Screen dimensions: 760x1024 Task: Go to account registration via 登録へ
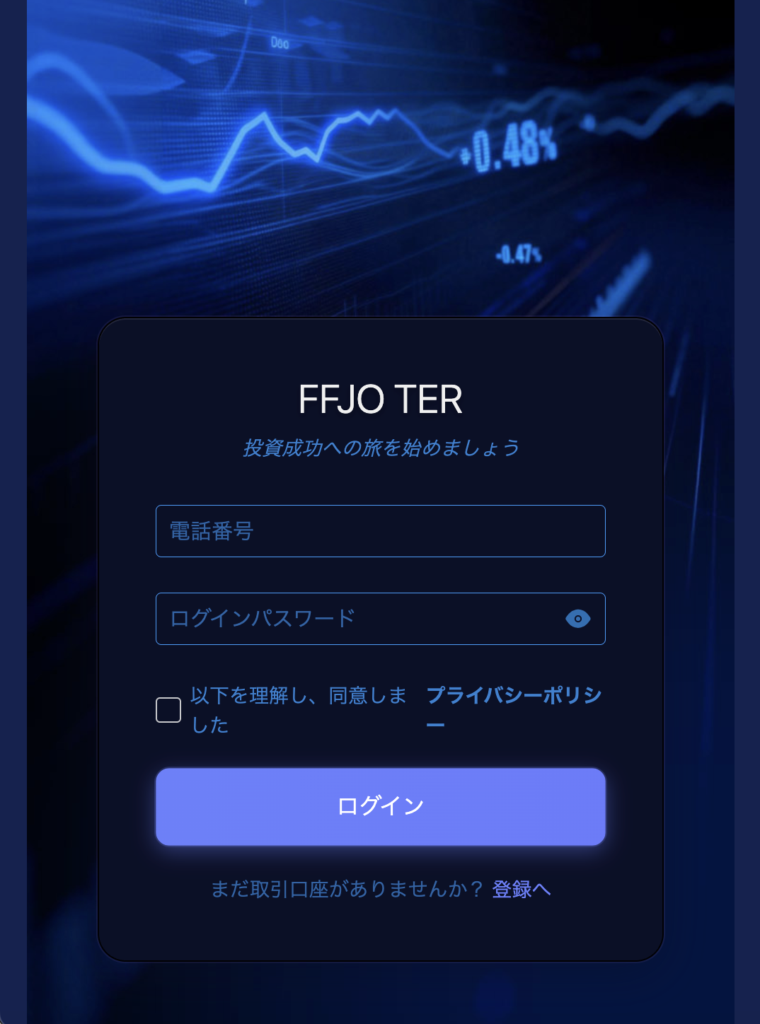click(x=522, y=888)
